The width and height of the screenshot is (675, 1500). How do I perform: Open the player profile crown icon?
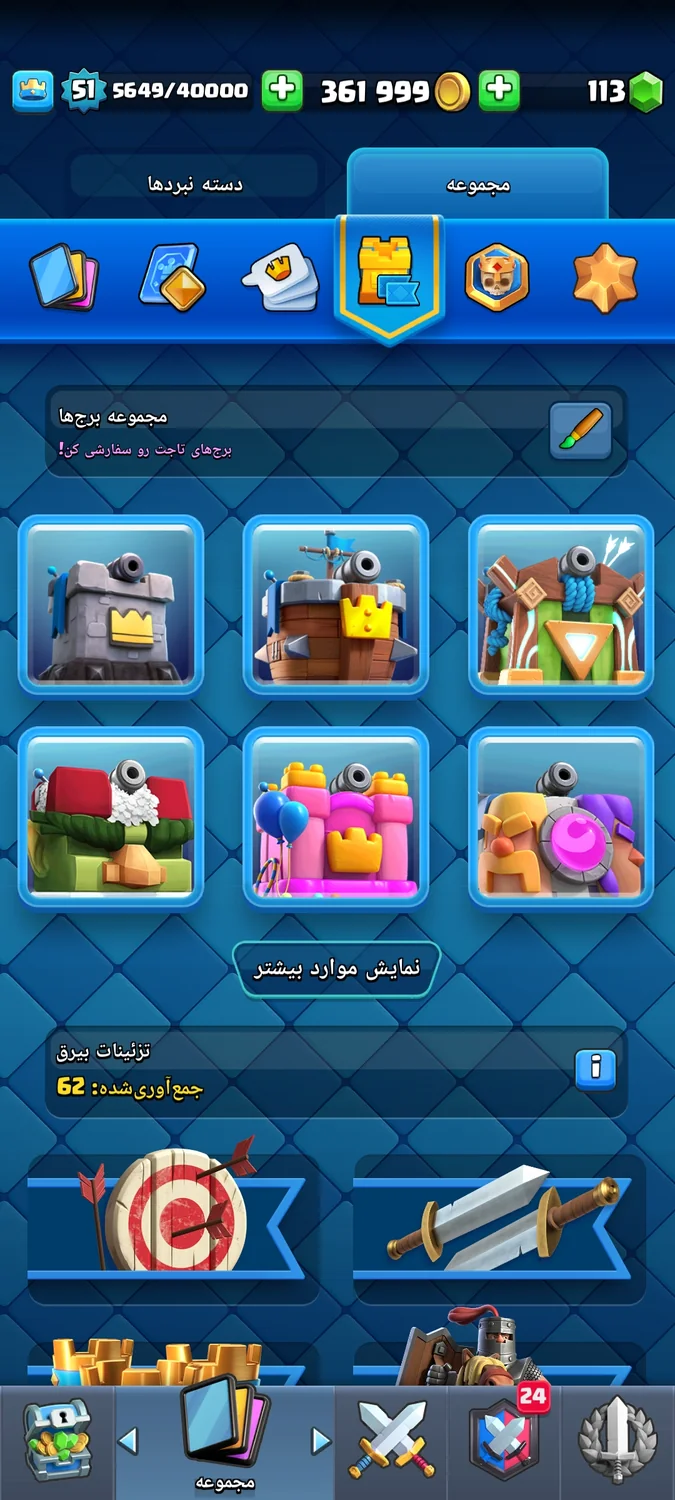(x=33, y=92)
